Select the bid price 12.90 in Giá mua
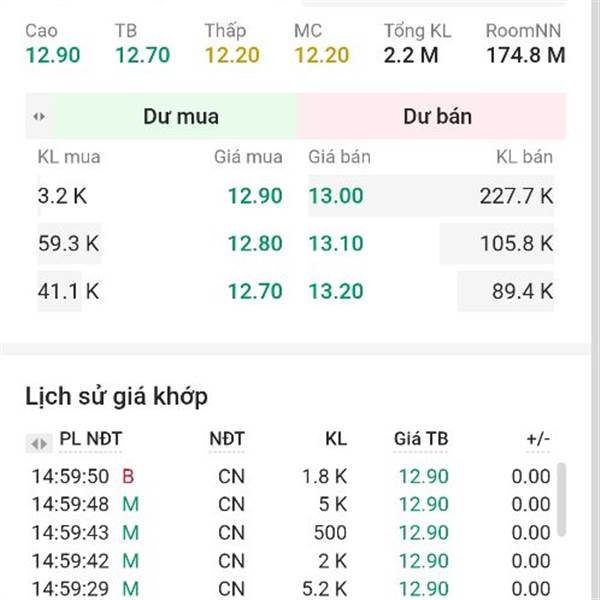Image resolution: width=600 pixels, height=600 pixels. coord(255,196)
